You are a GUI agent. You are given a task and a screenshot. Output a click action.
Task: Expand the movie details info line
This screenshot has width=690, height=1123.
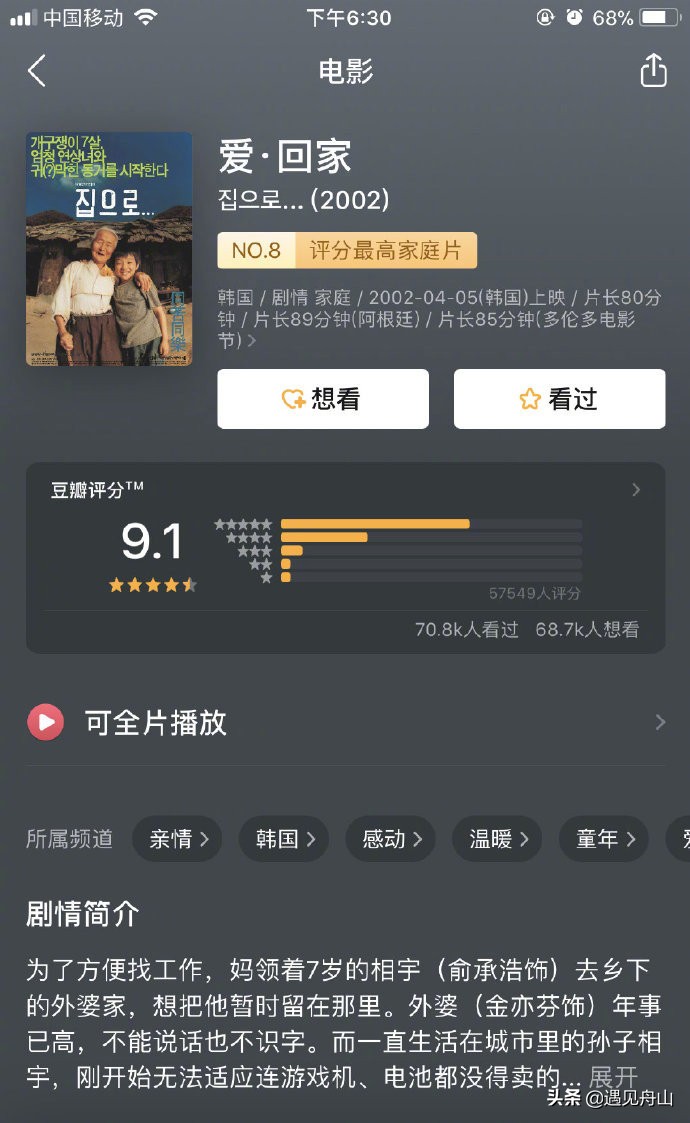[250, 342]
